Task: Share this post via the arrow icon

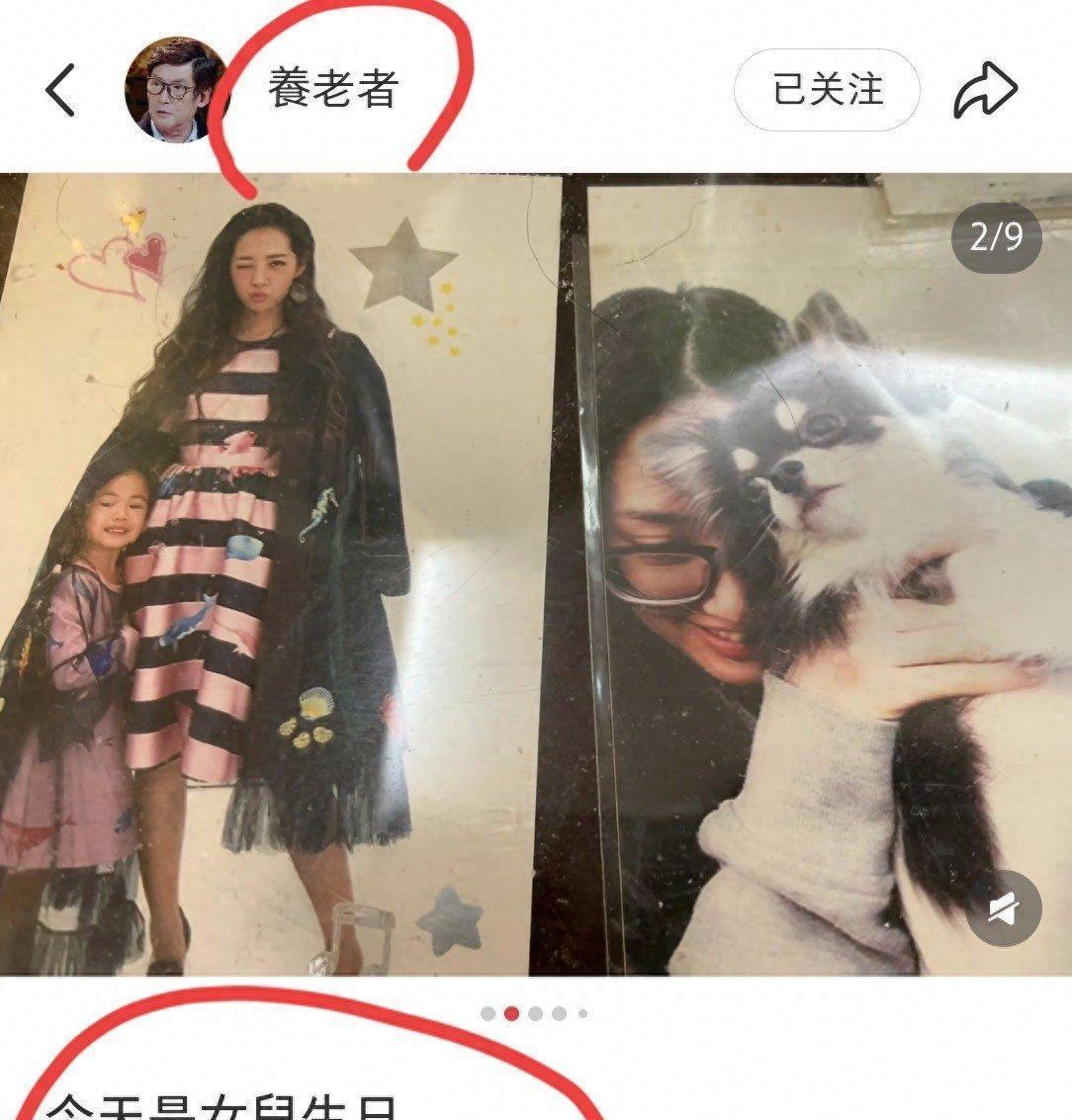Action: tap(986, 90)
